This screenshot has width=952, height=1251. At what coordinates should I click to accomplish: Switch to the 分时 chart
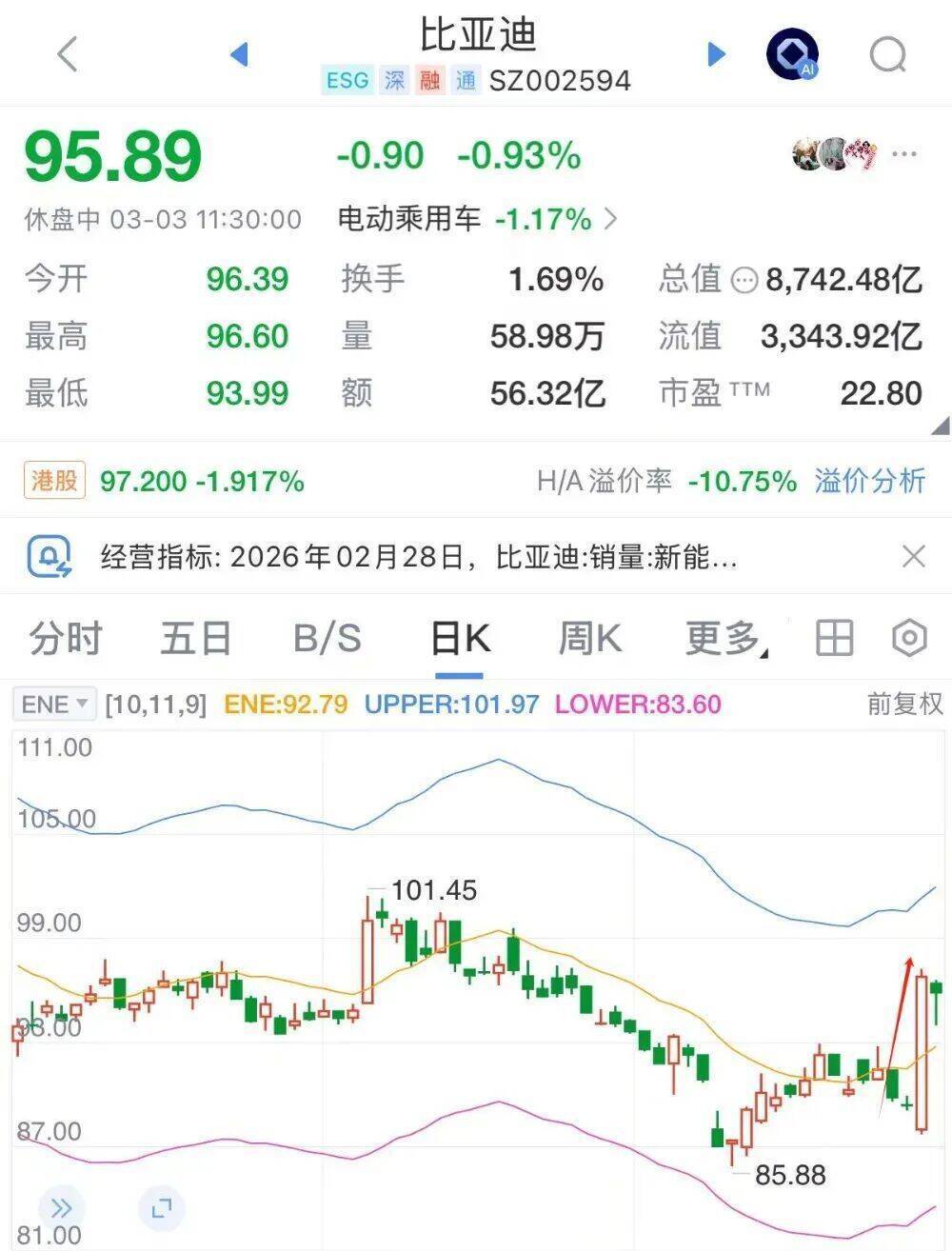(x=66, y=639)
